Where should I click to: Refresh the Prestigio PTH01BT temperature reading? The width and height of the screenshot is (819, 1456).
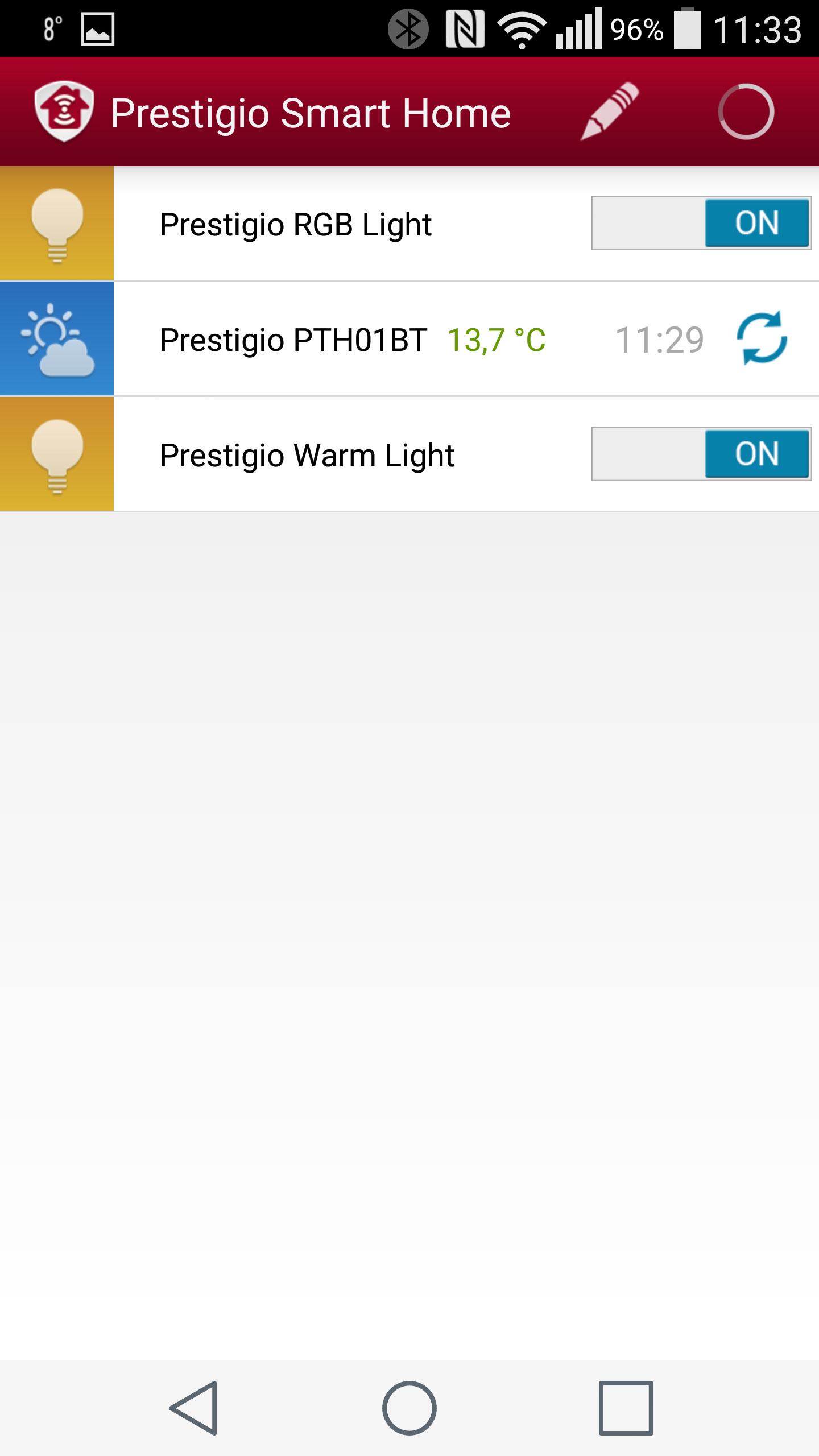pyautogui.click(x=762, y=338)
